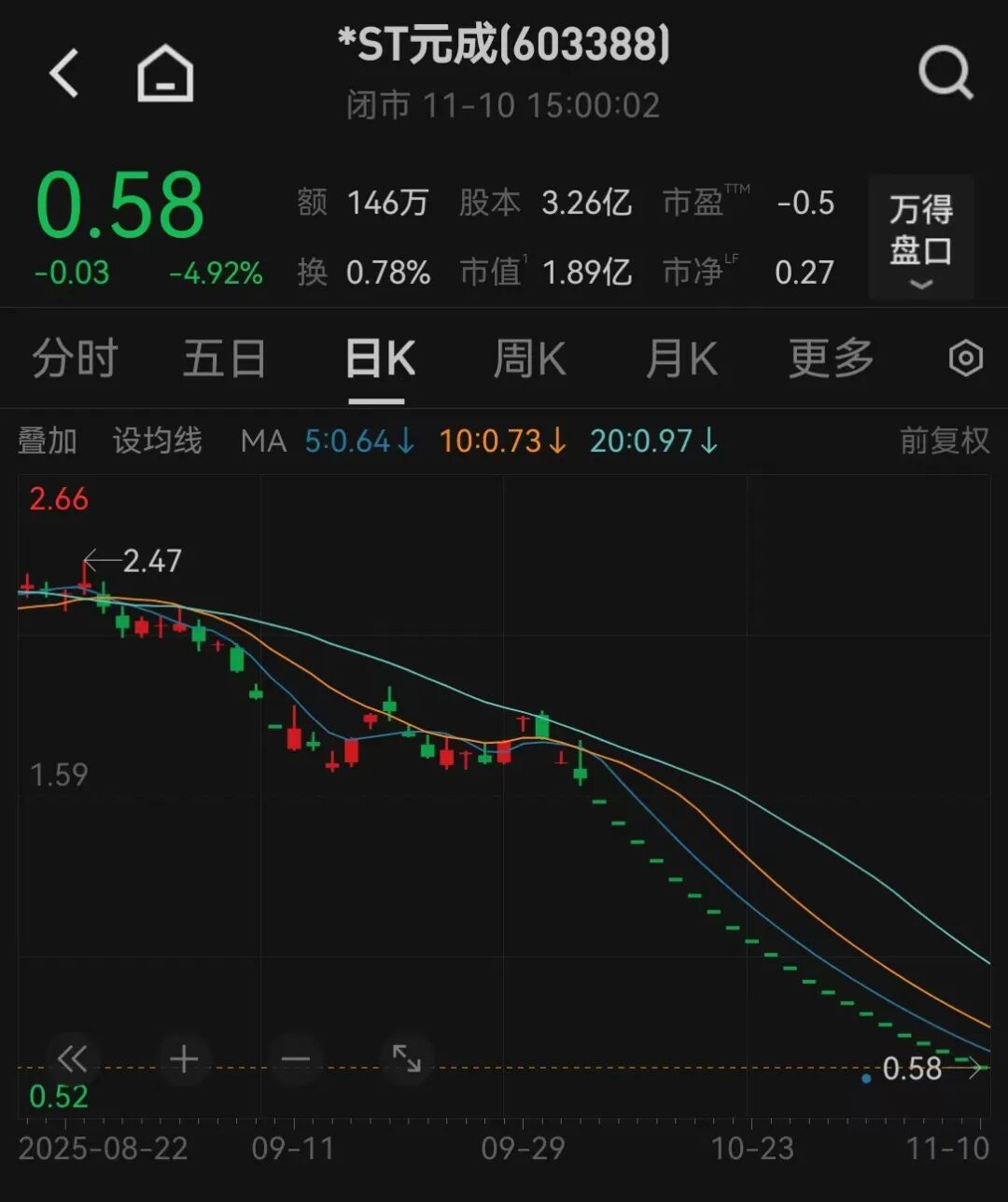Shift chart earlier with double-left arrow
The image size is (1008, 1202).
(x=72, y=1059)
